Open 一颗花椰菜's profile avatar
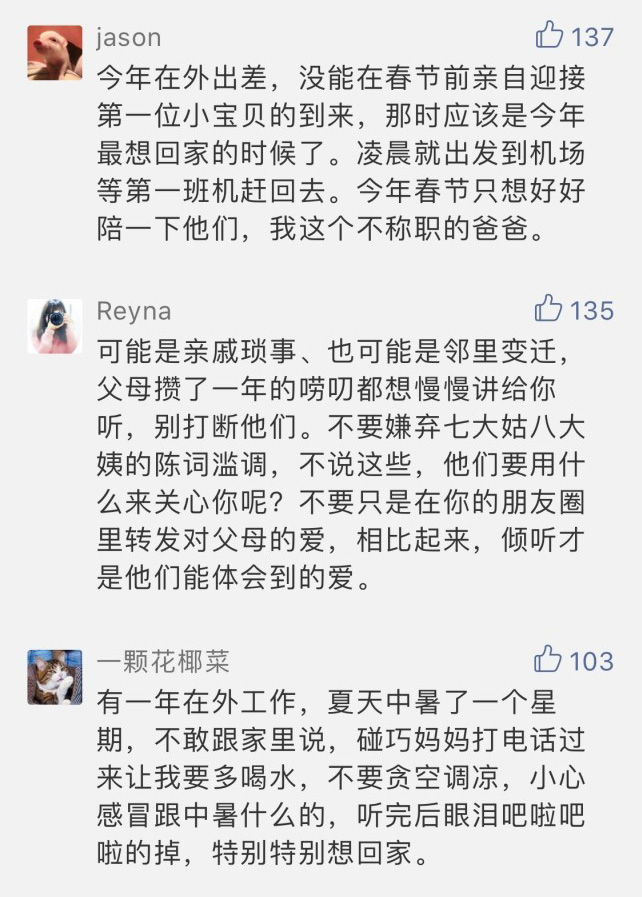This screenshot has width=642, height=897. point(55,676)
